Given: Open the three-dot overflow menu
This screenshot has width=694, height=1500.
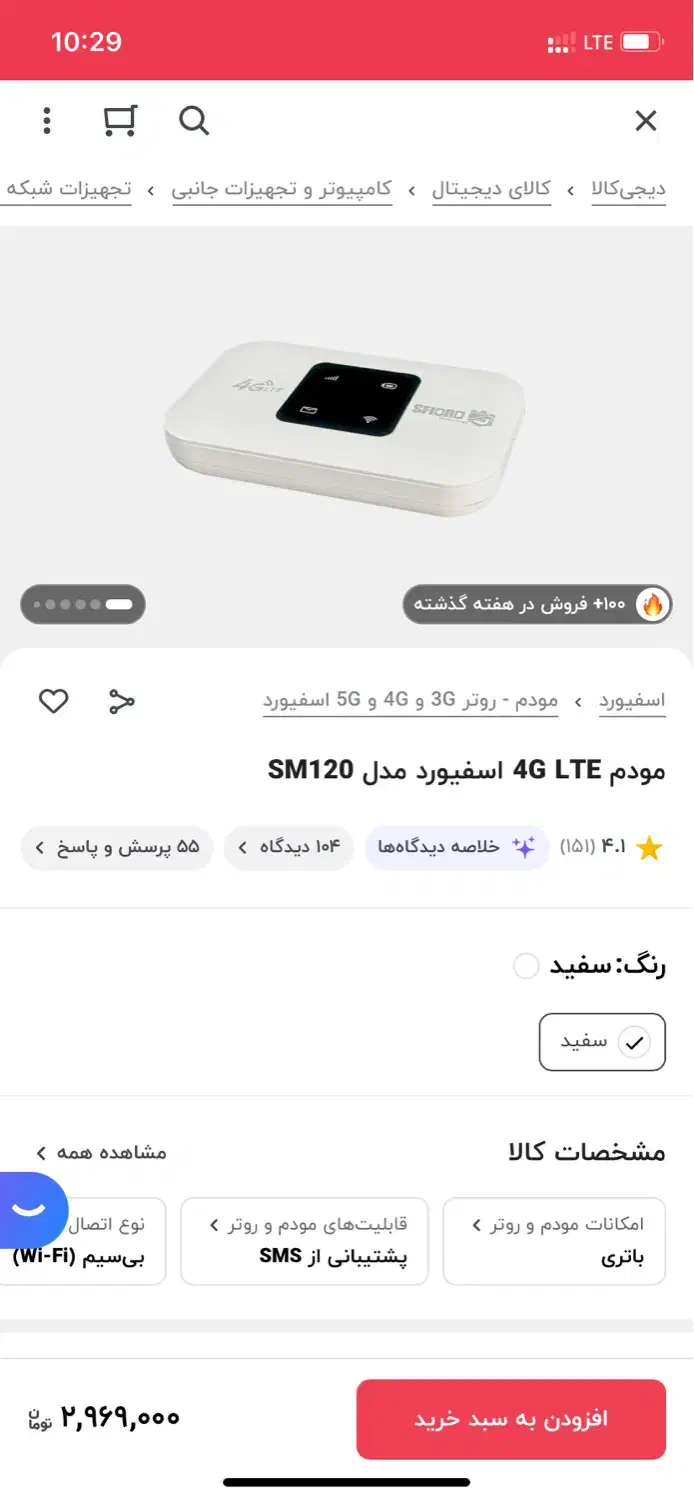Looking at the screenshot, I should 47,121.
